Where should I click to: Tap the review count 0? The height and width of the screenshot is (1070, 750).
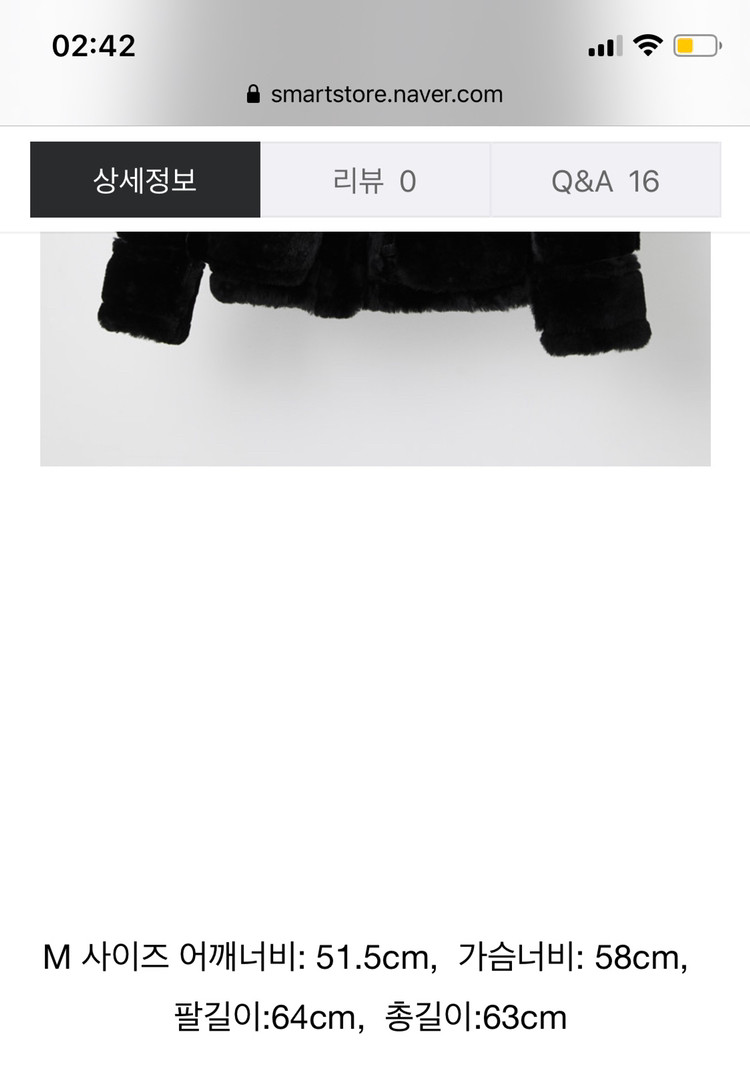tap(410, 180)
